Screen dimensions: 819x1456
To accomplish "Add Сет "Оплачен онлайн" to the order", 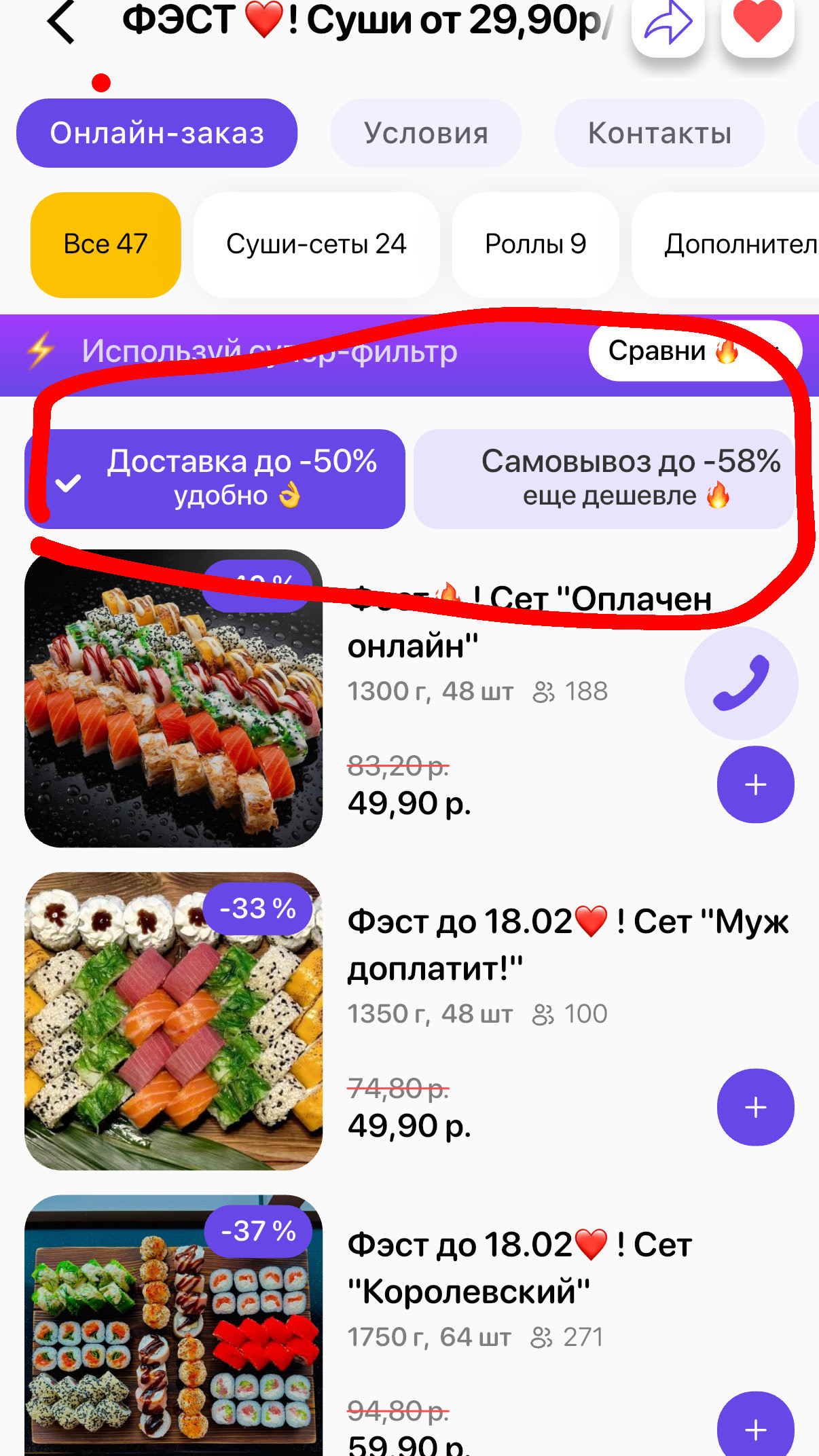I will tap(755, 784).
